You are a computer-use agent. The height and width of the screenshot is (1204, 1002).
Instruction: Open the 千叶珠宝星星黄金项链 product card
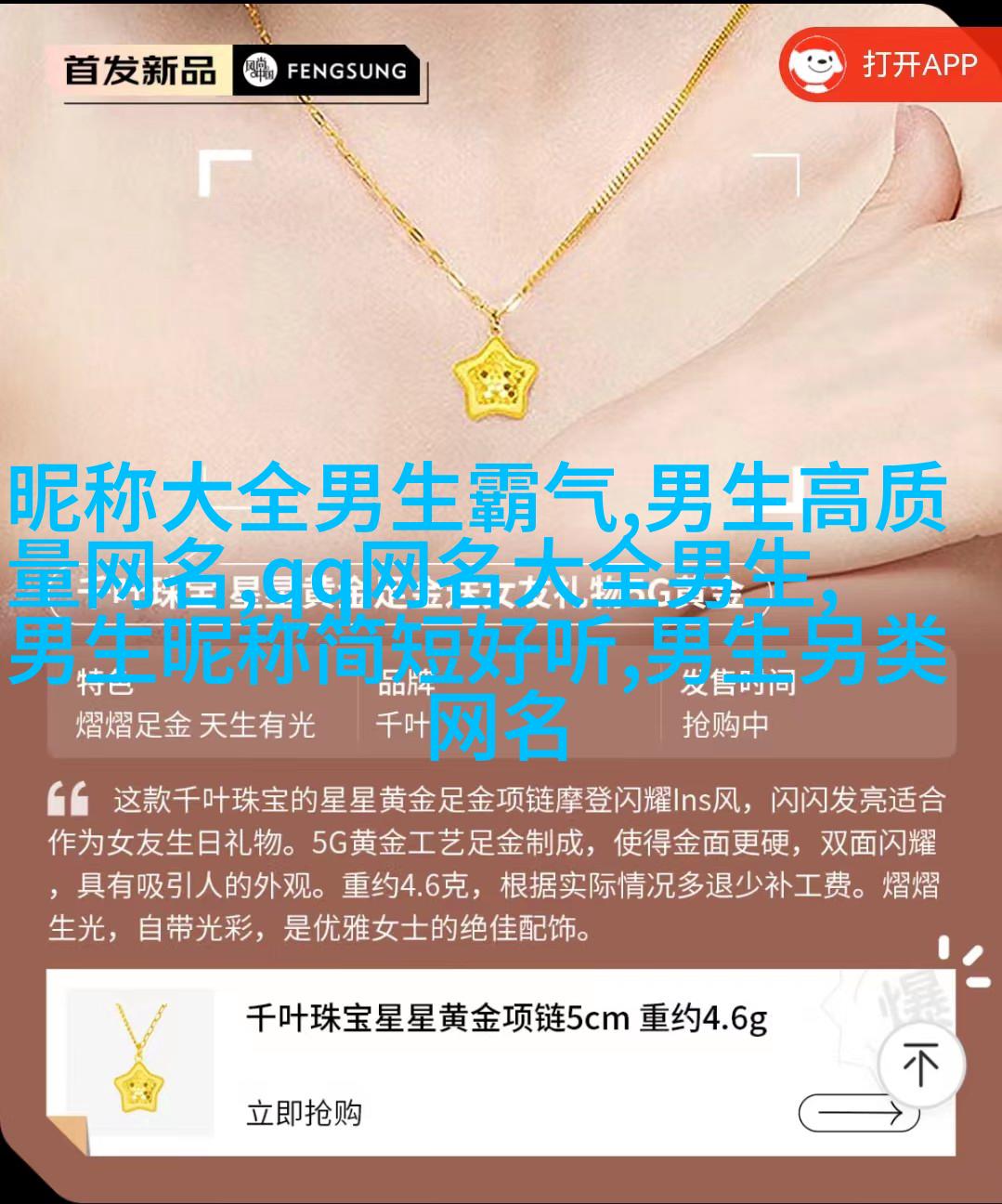(506, 1020)
